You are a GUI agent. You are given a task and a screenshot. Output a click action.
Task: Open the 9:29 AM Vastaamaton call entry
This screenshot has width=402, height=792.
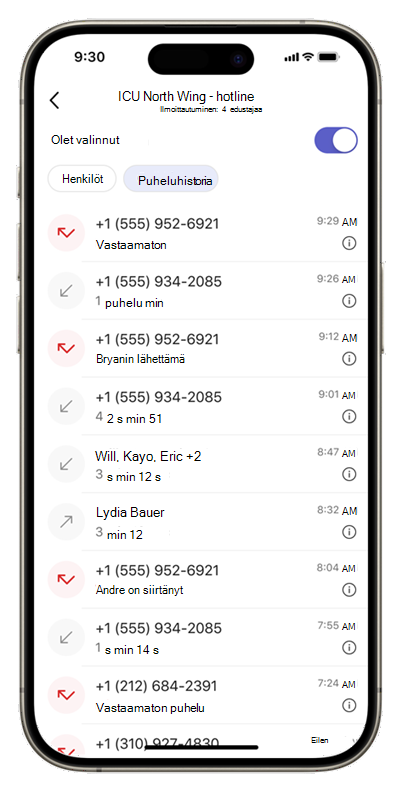point(202,233)
